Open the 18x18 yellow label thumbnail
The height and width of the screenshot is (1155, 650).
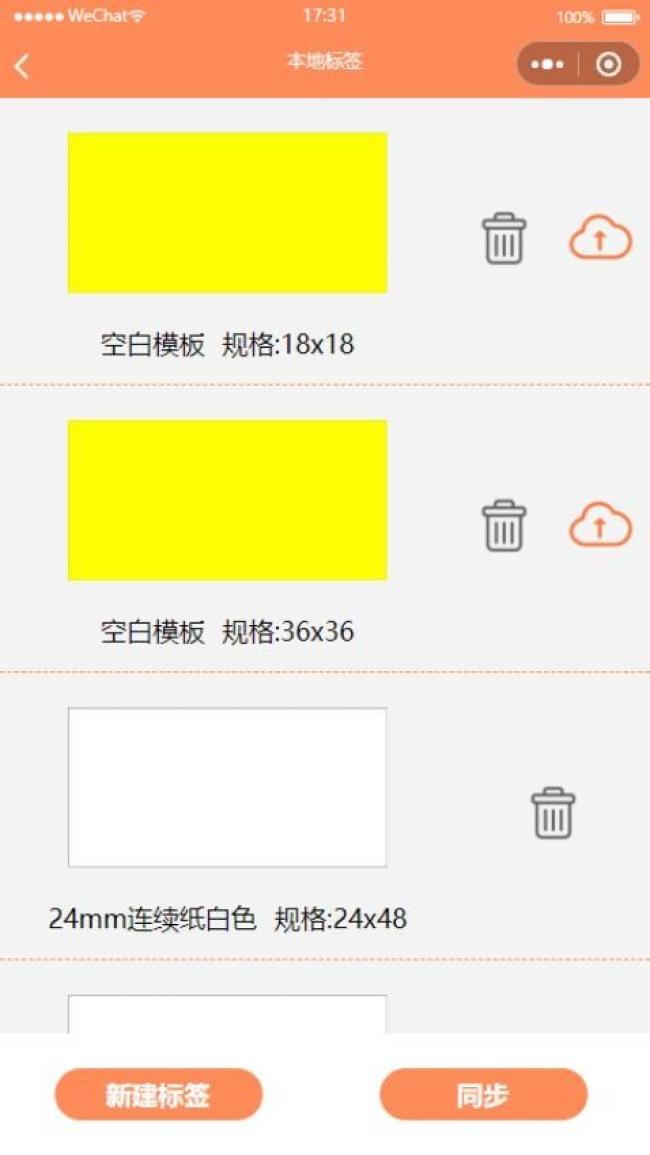(x=227, y=213)
